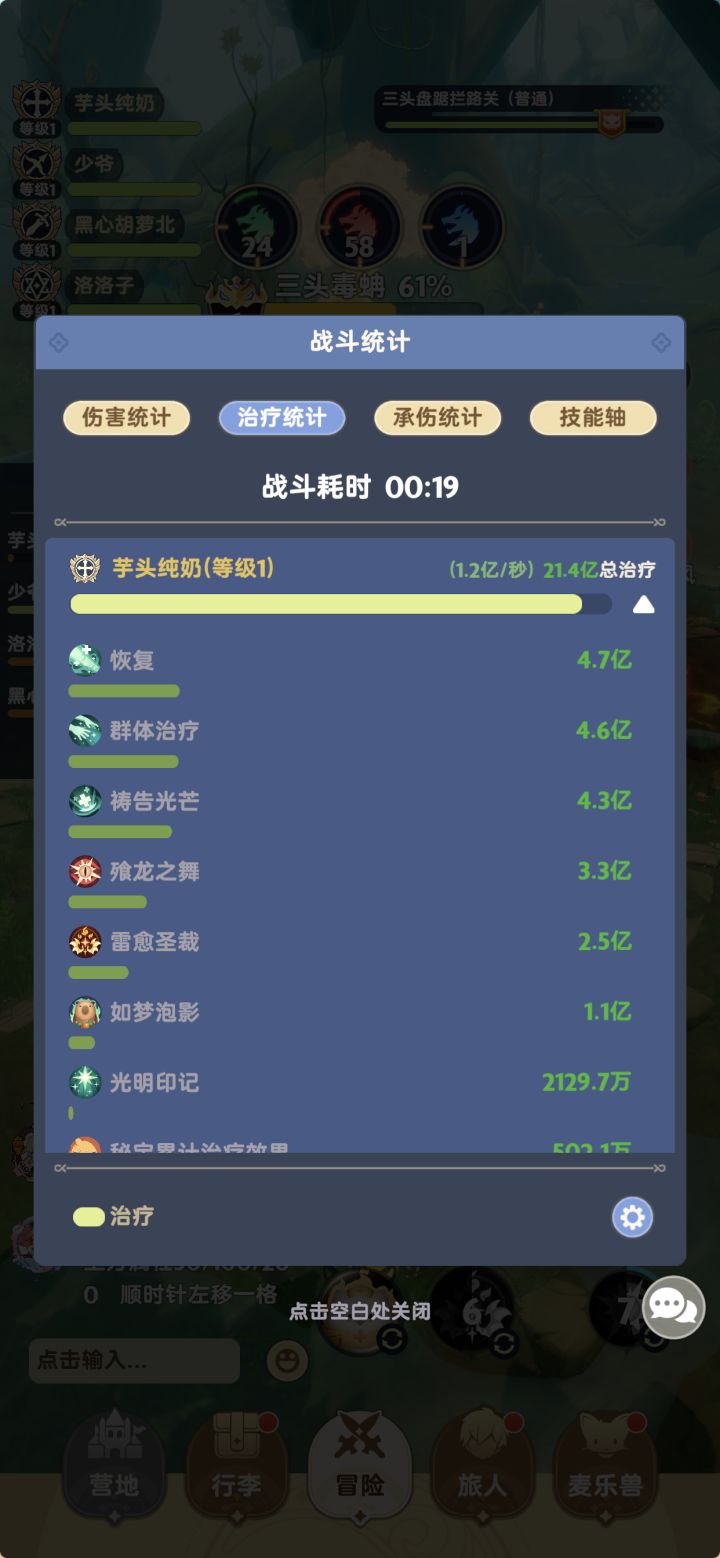Click the 光明印记 star skill icon
720x1558 pixels.
point(84,1082)
